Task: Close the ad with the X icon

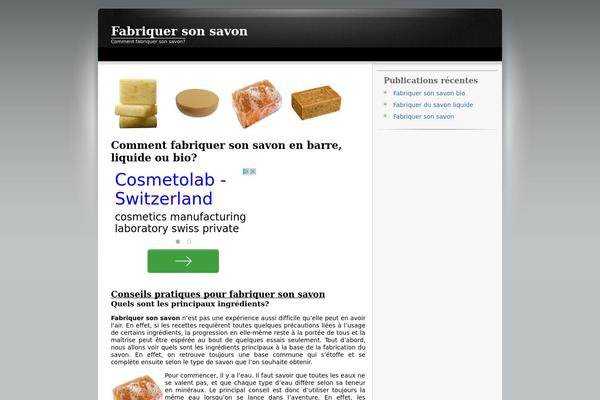Action: click(x=254, y=172)
